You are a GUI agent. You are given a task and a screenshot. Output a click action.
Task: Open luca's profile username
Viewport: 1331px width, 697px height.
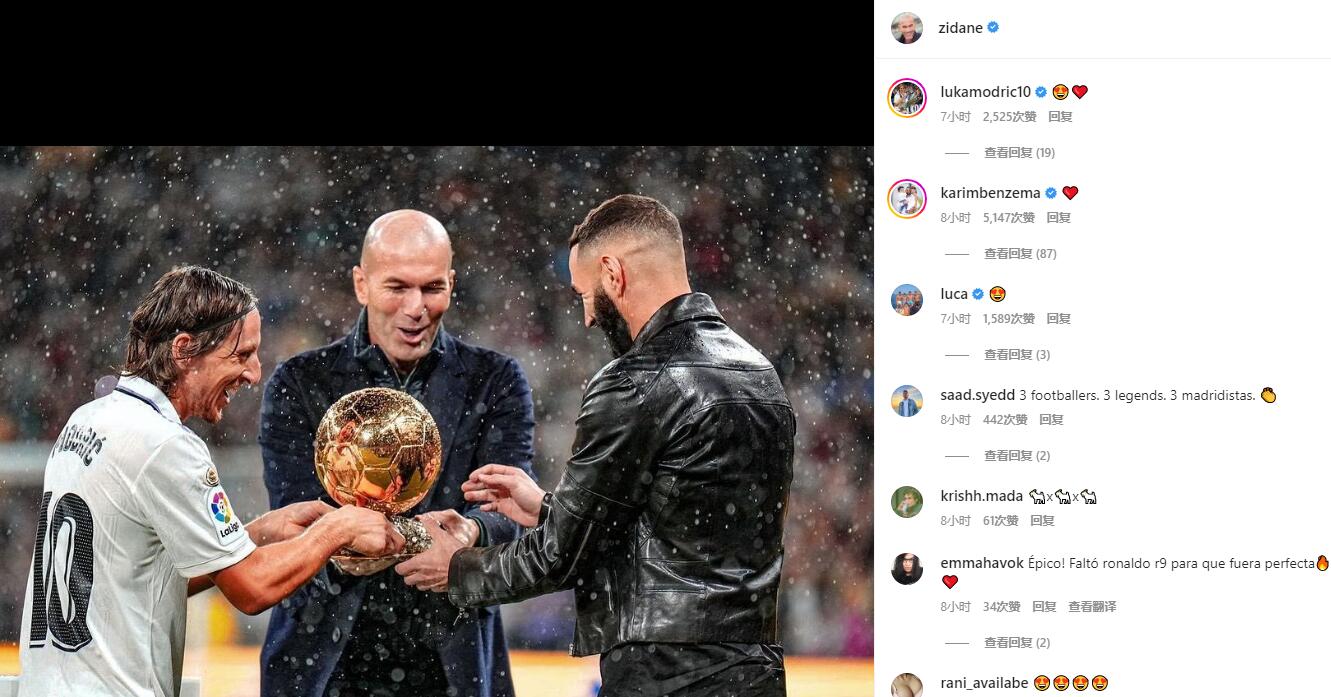pyautogui.click(x=954, y=294)
